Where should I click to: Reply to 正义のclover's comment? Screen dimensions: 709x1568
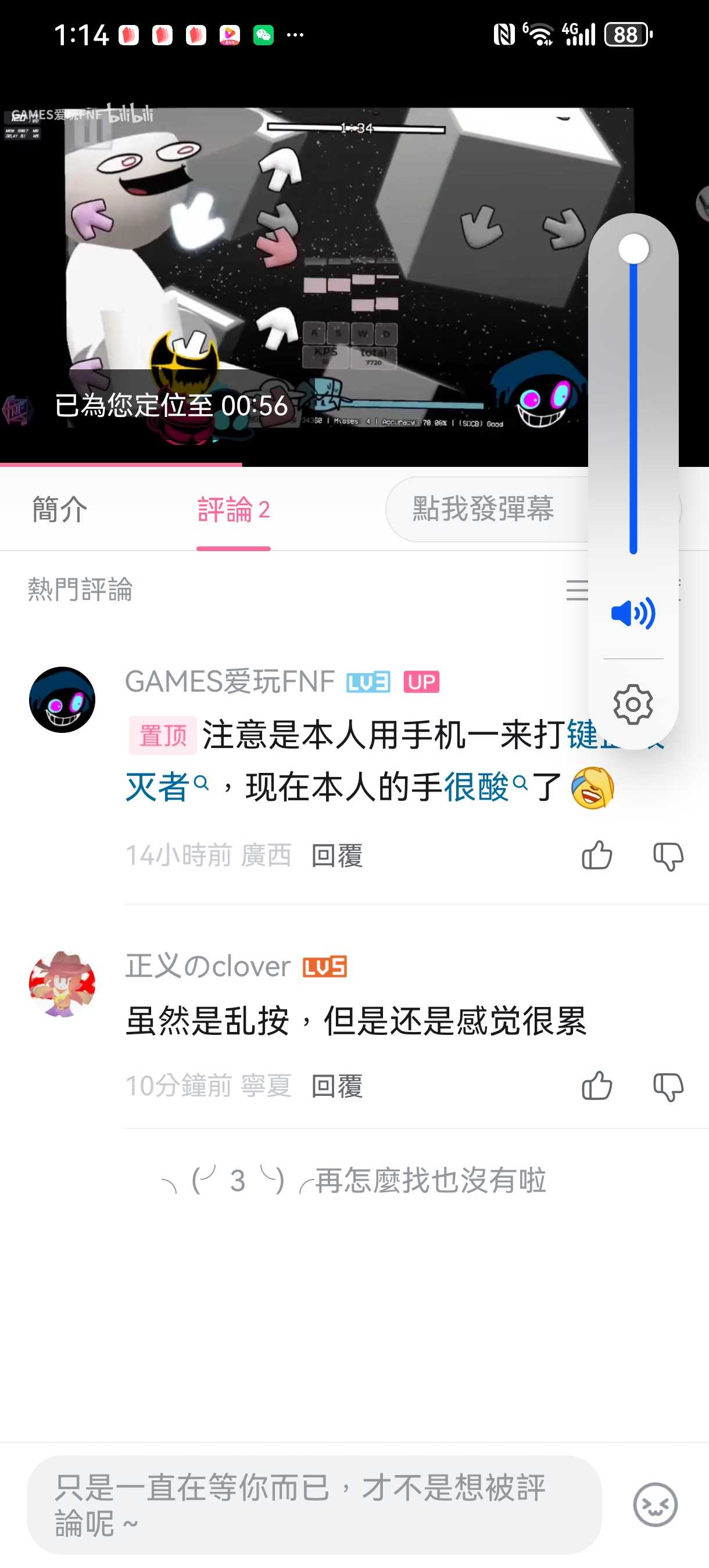click(x=337, y=1087)
